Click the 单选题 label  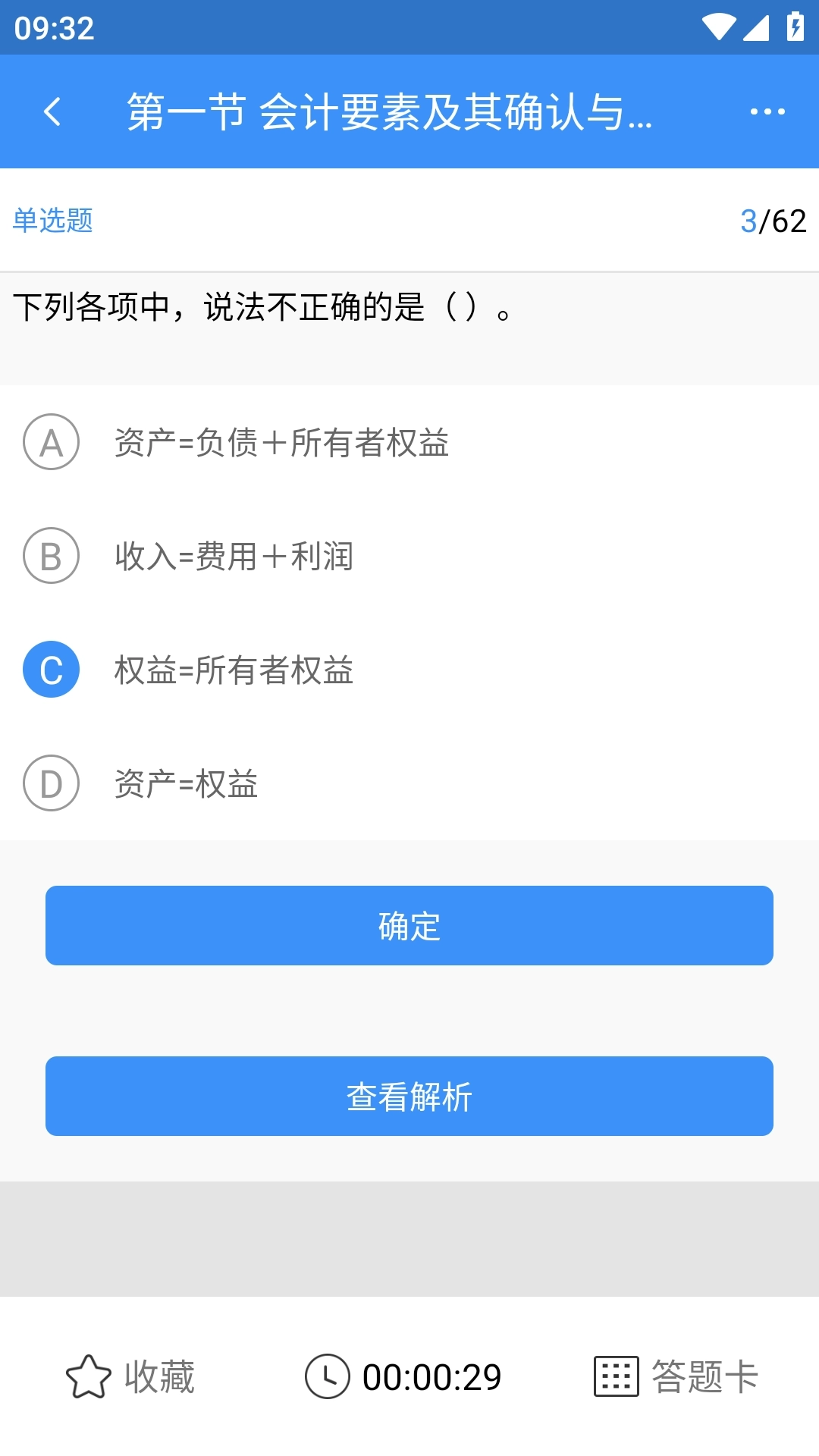click(52, 221)
